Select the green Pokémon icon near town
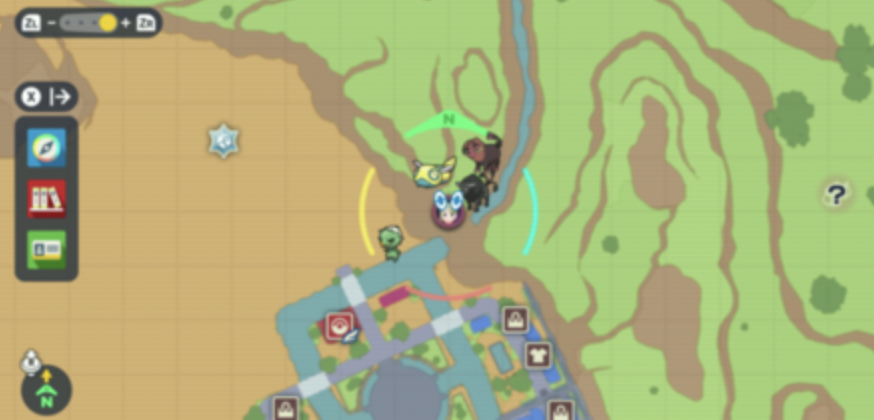Screen dimensions: 874x420 coord(391,243)
